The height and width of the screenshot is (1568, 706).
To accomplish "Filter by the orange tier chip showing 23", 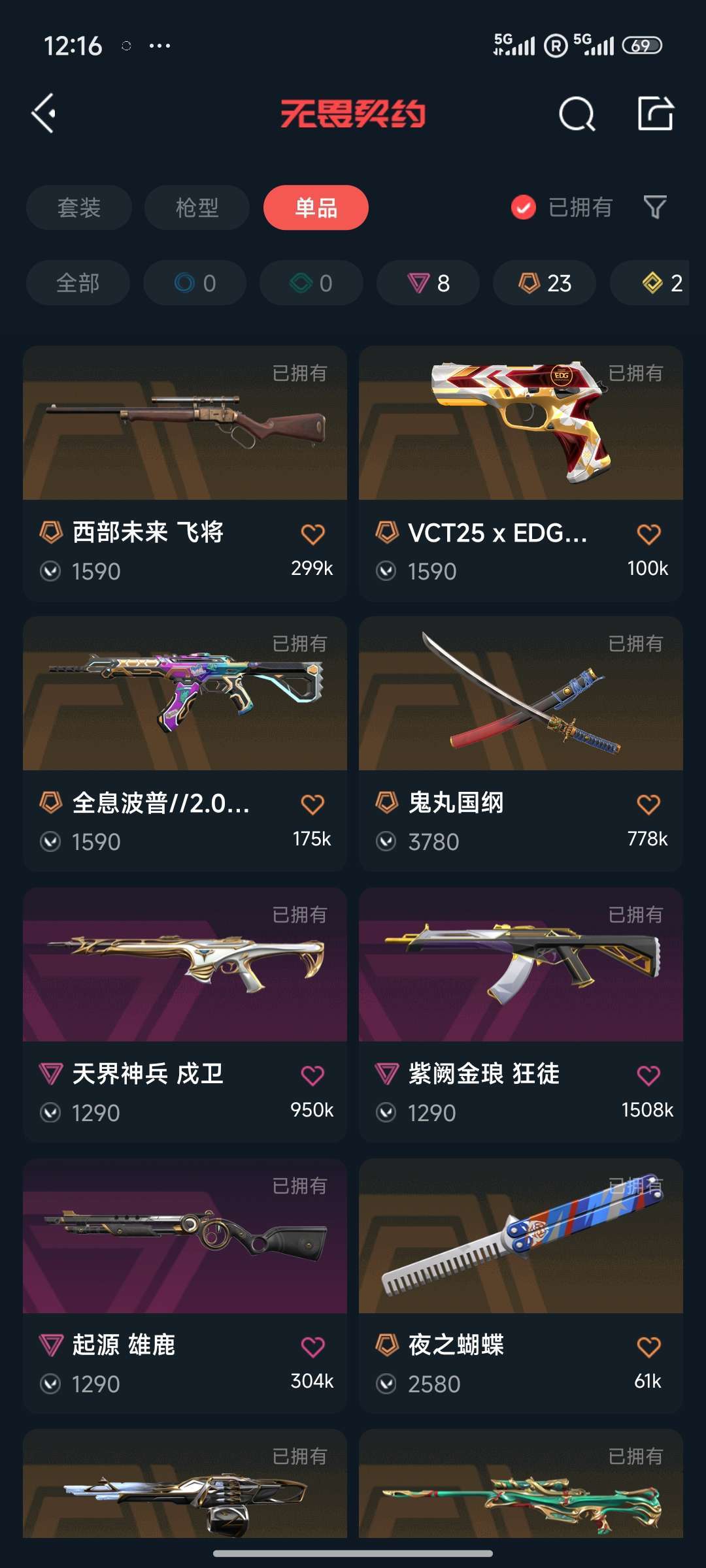I will (x=545, y=283).
